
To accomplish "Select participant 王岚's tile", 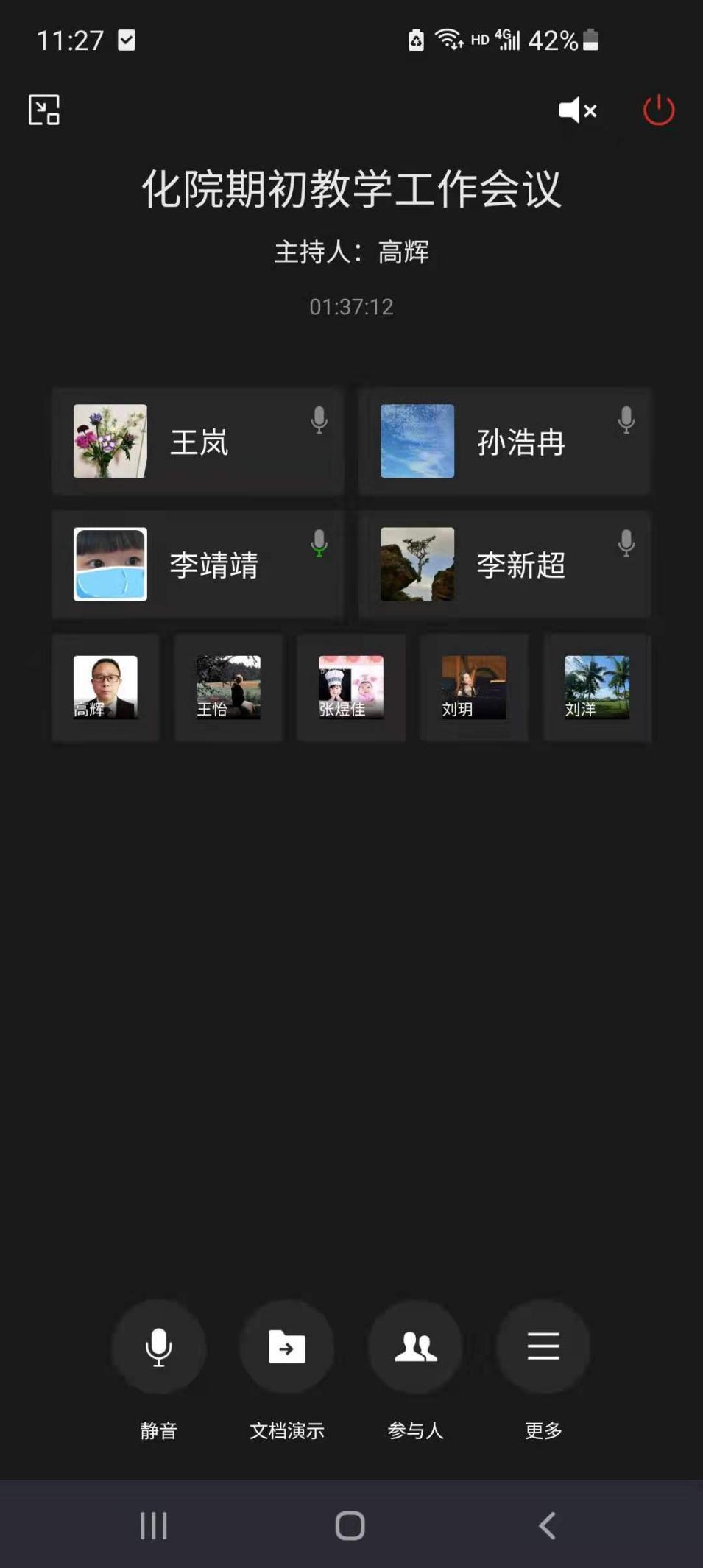I will click(197, 442).
